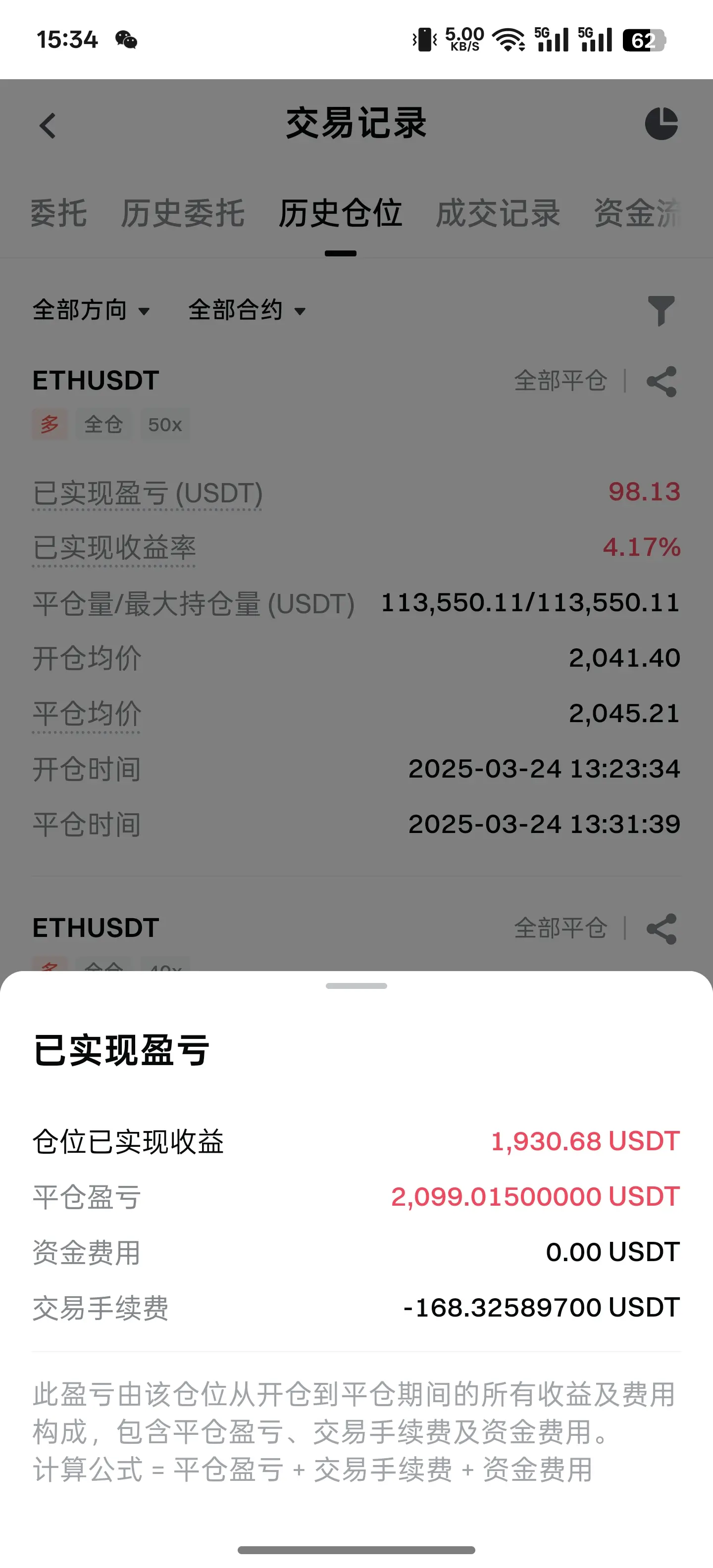Tap the back arrow to exit trade records
This screenshot has height=1568, width=713.
[46, 125]
